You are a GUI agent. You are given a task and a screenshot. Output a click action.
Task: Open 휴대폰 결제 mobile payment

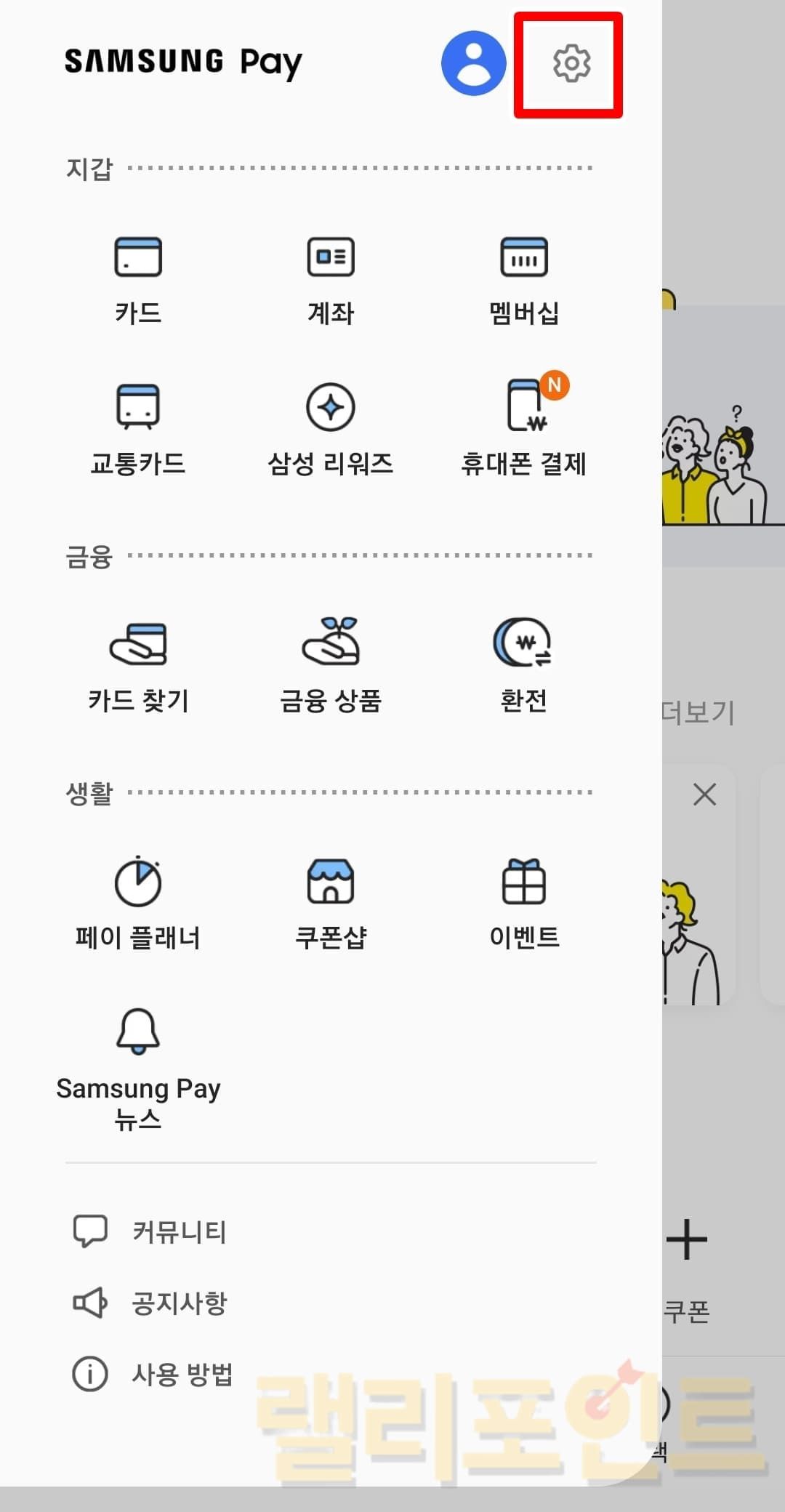pyautogui.click(x=523, y=429)
